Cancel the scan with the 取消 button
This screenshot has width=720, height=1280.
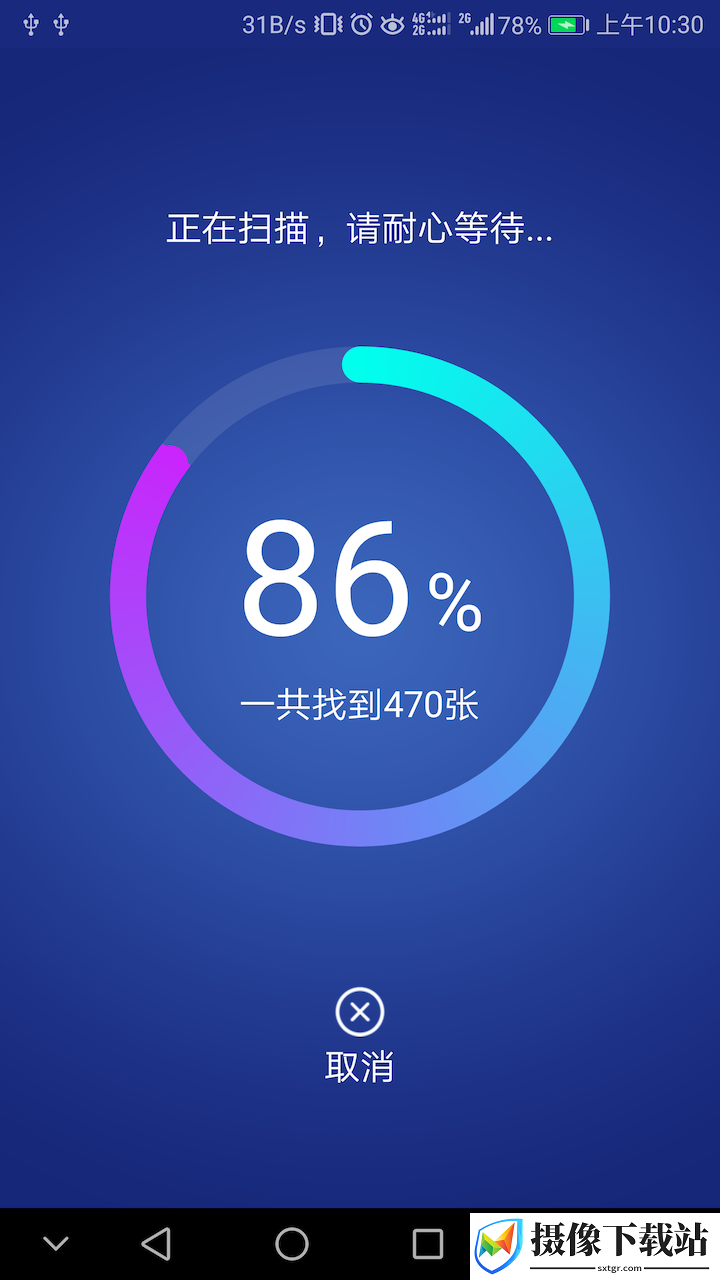tap(360, 1036)
